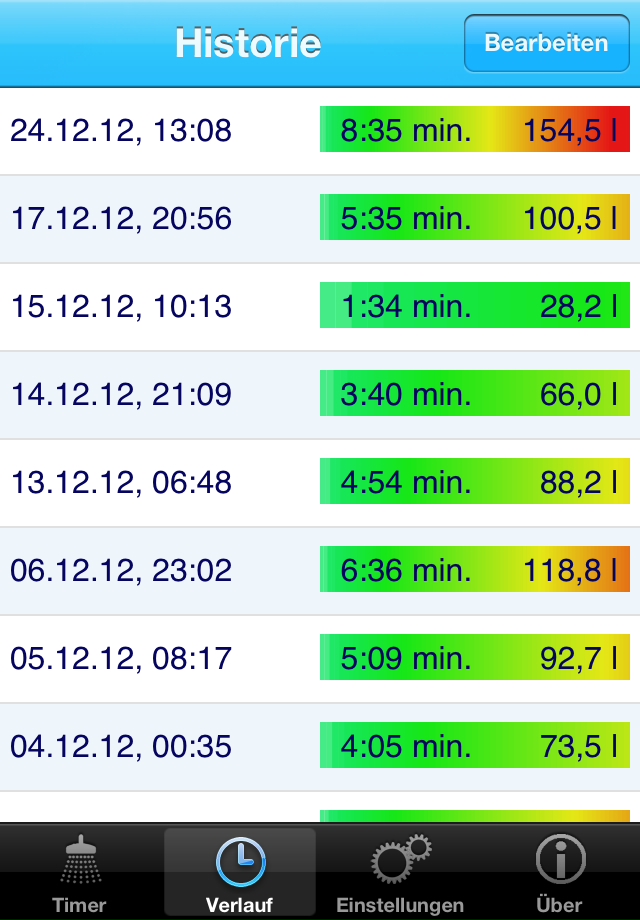Select the Verlauf tab
This screenshot has height=920, width=640.
(x=240, y=872)
